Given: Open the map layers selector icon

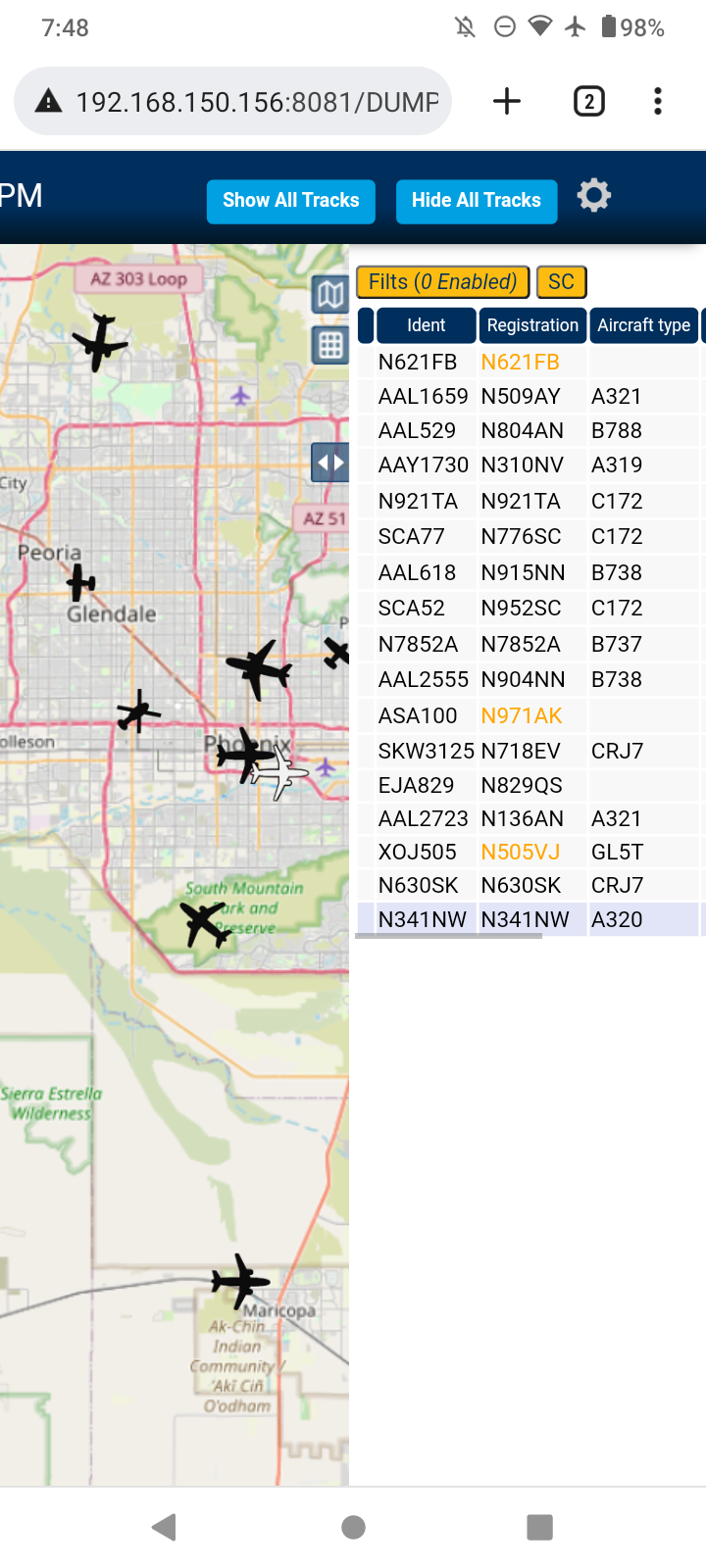Looking at the screenshot, I should (330, 294).
